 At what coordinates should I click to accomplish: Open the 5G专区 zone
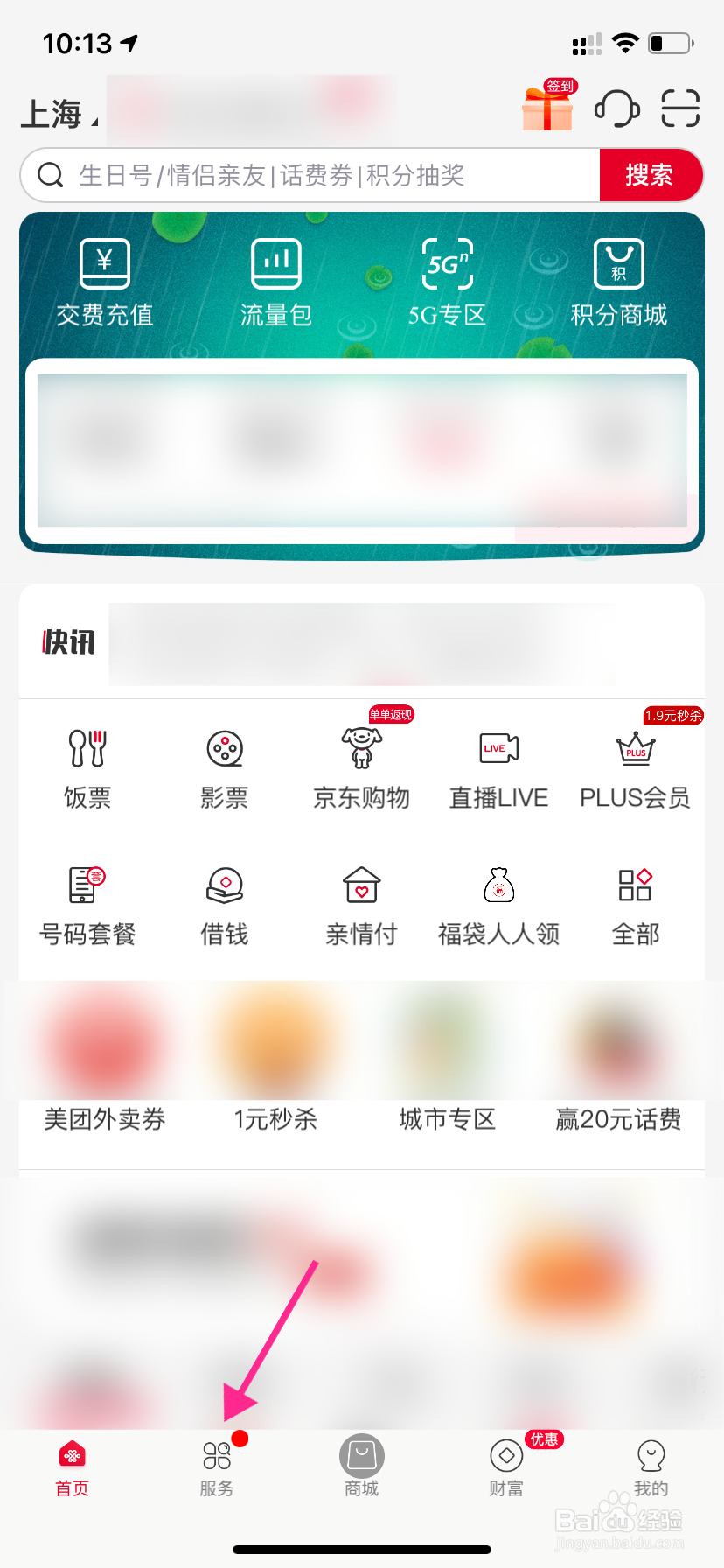(x=447, y=278)
